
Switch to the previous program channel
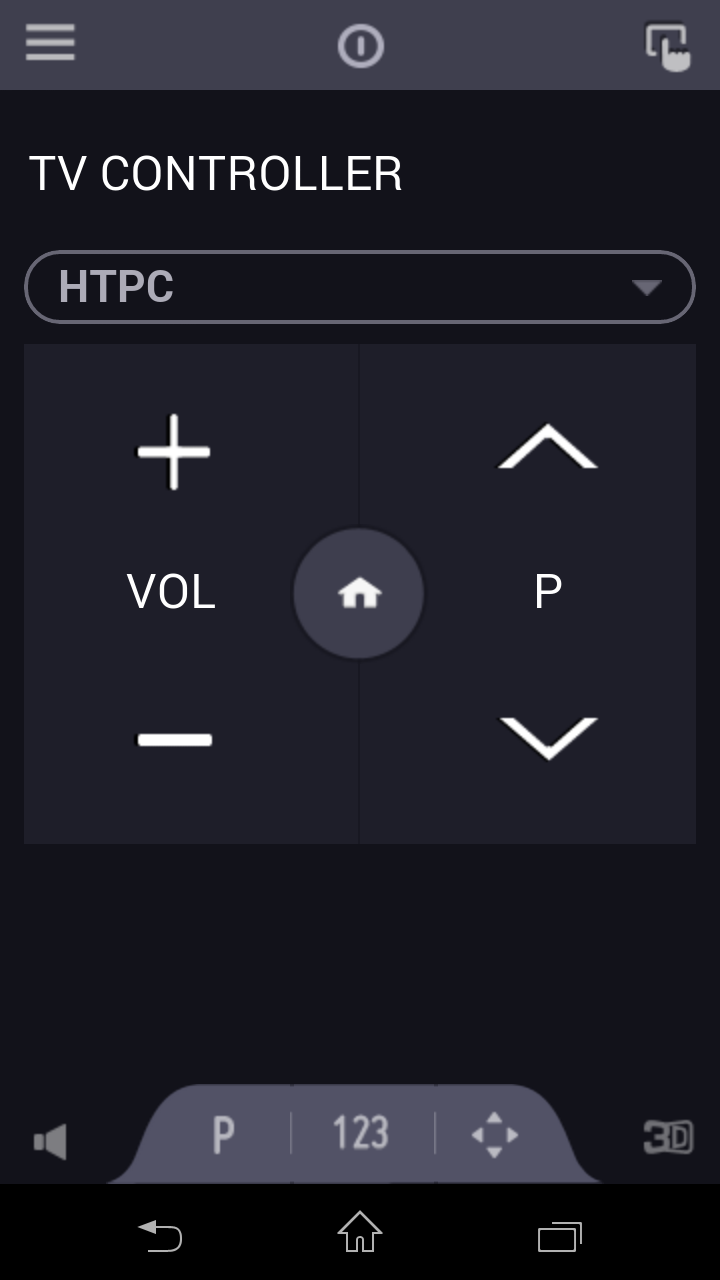(548, 738)
